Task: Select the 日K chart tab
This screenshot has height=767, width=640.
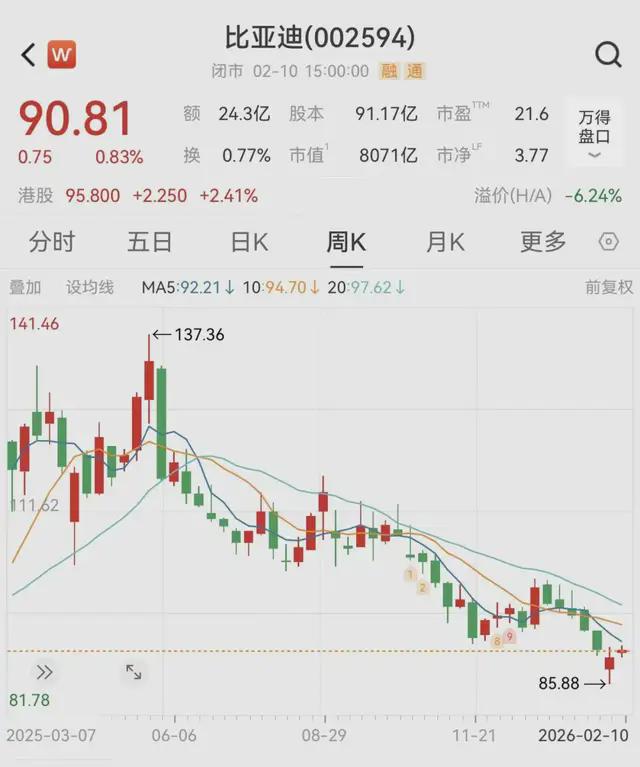Action: pos(249,242)
